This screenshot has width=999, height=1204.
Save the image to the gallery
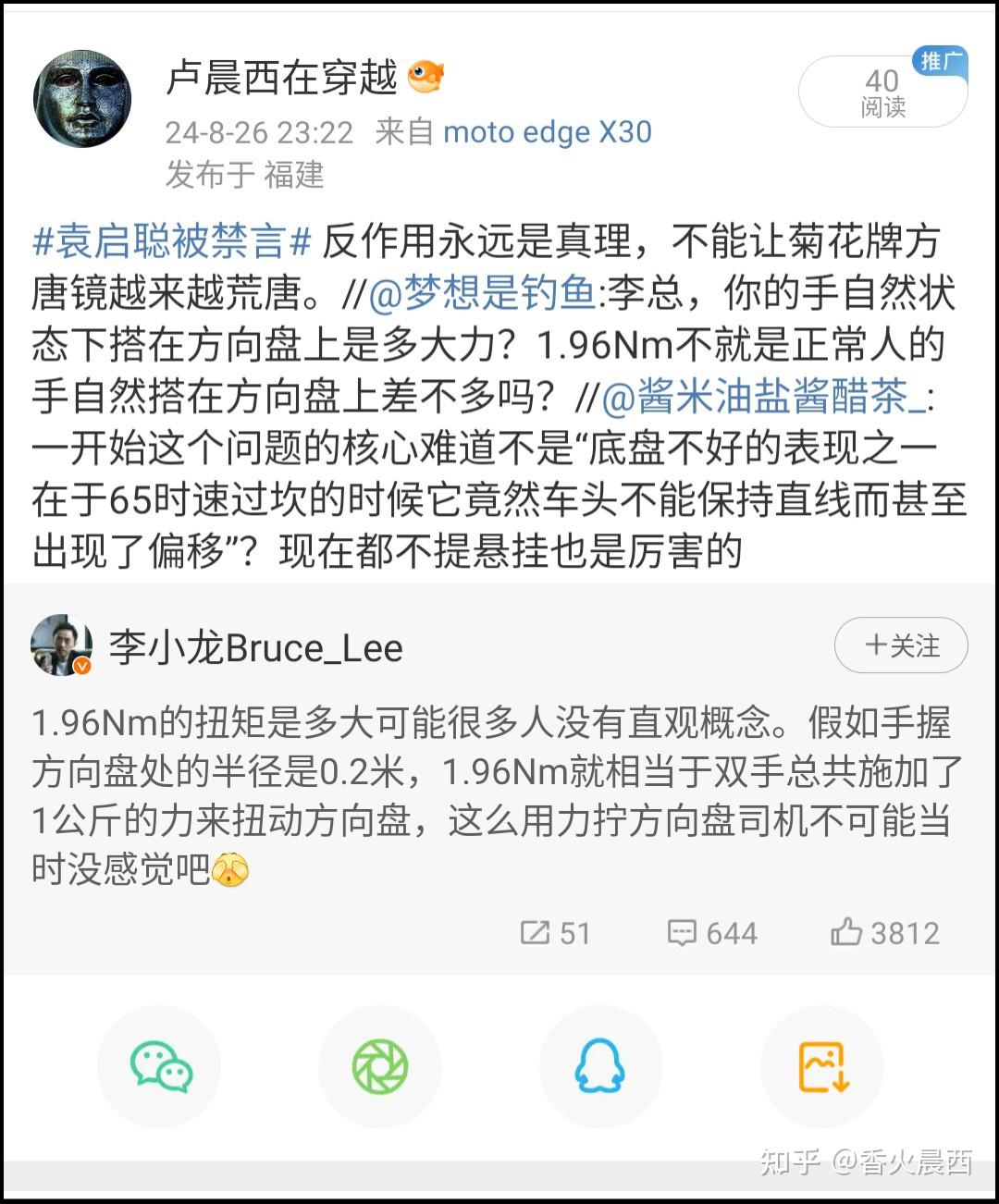tap(822, 1066)
